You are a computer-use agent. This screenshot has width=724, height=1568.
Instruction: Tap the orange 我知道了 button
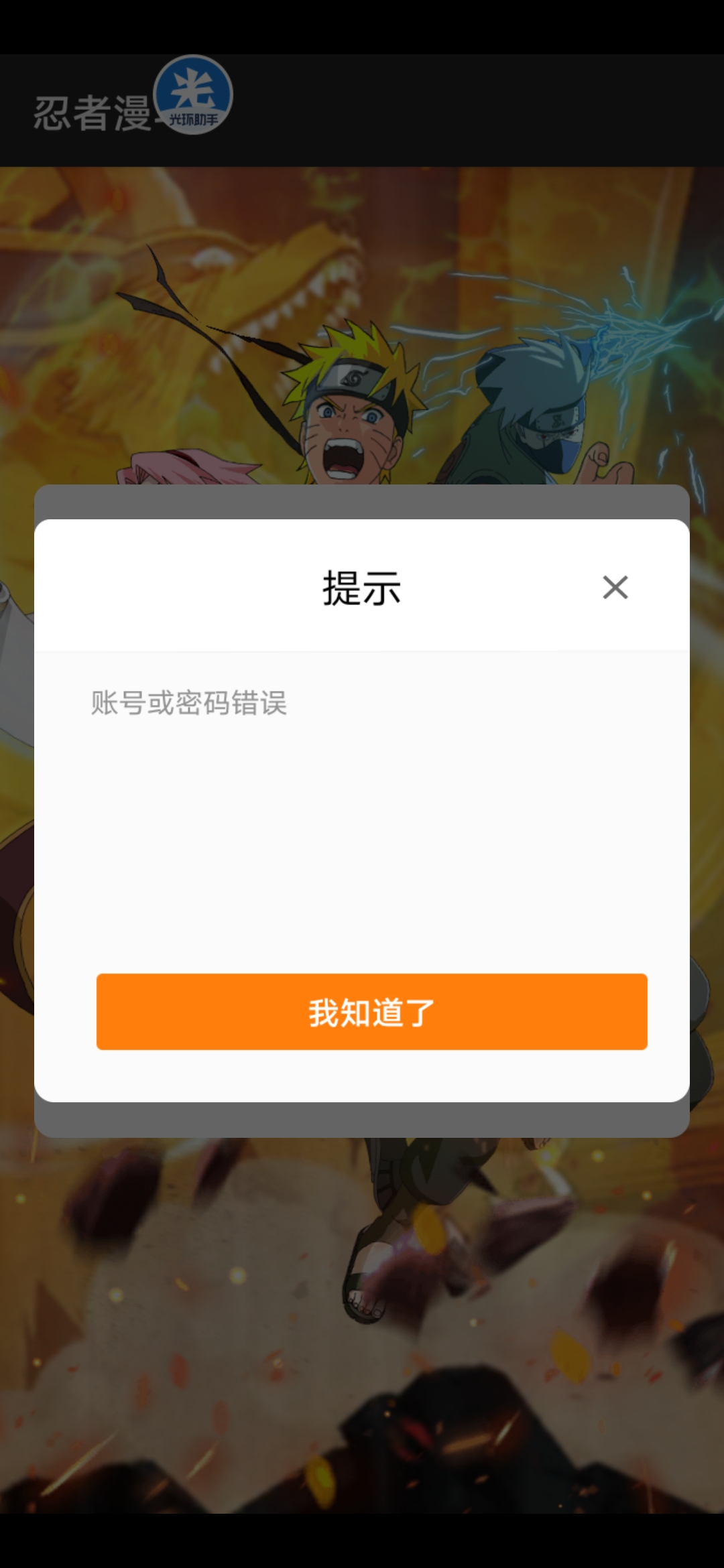pos(371,1011)
